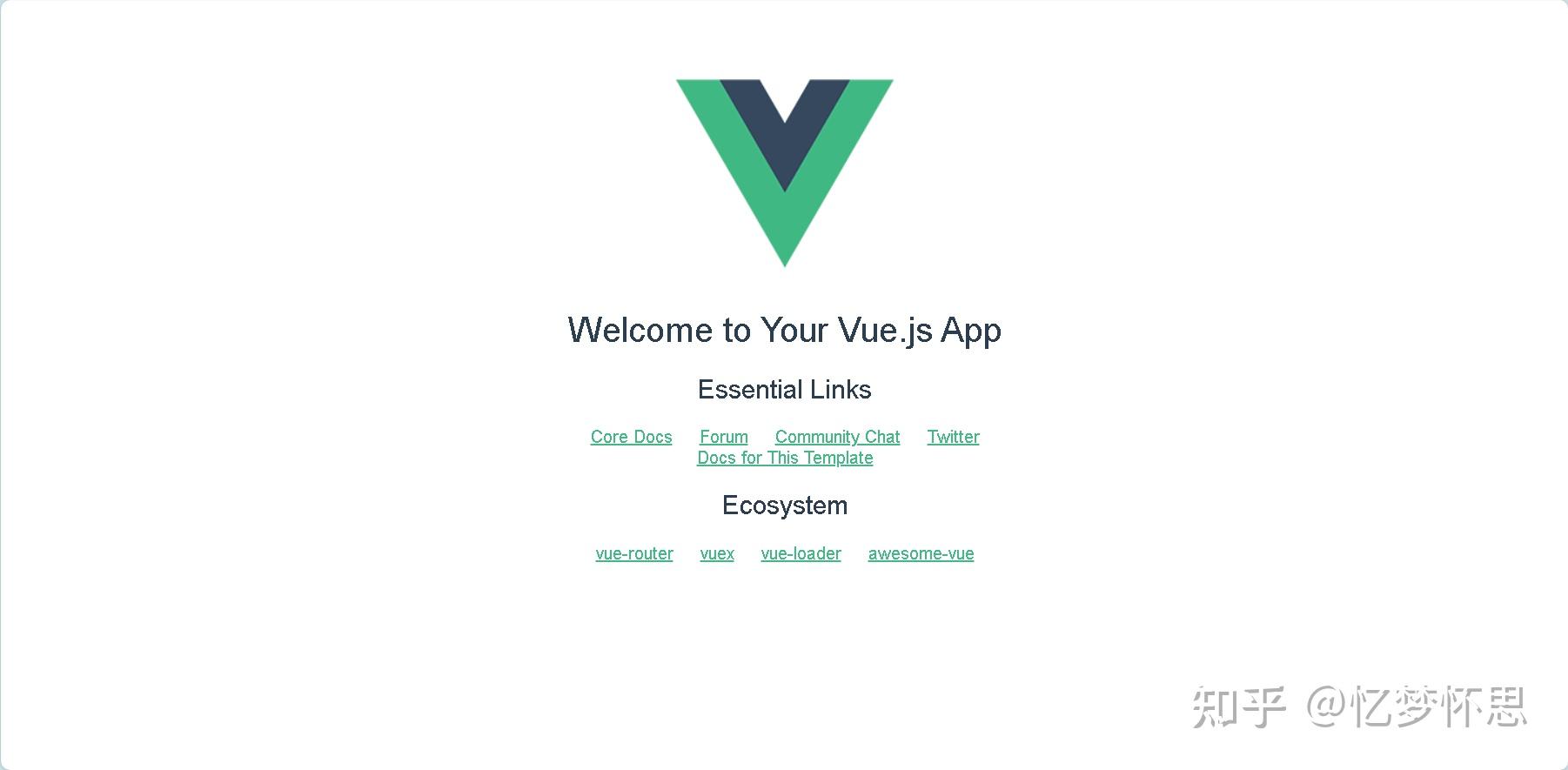
Task: Open the Core Docs link
Action: click(631, 437)
